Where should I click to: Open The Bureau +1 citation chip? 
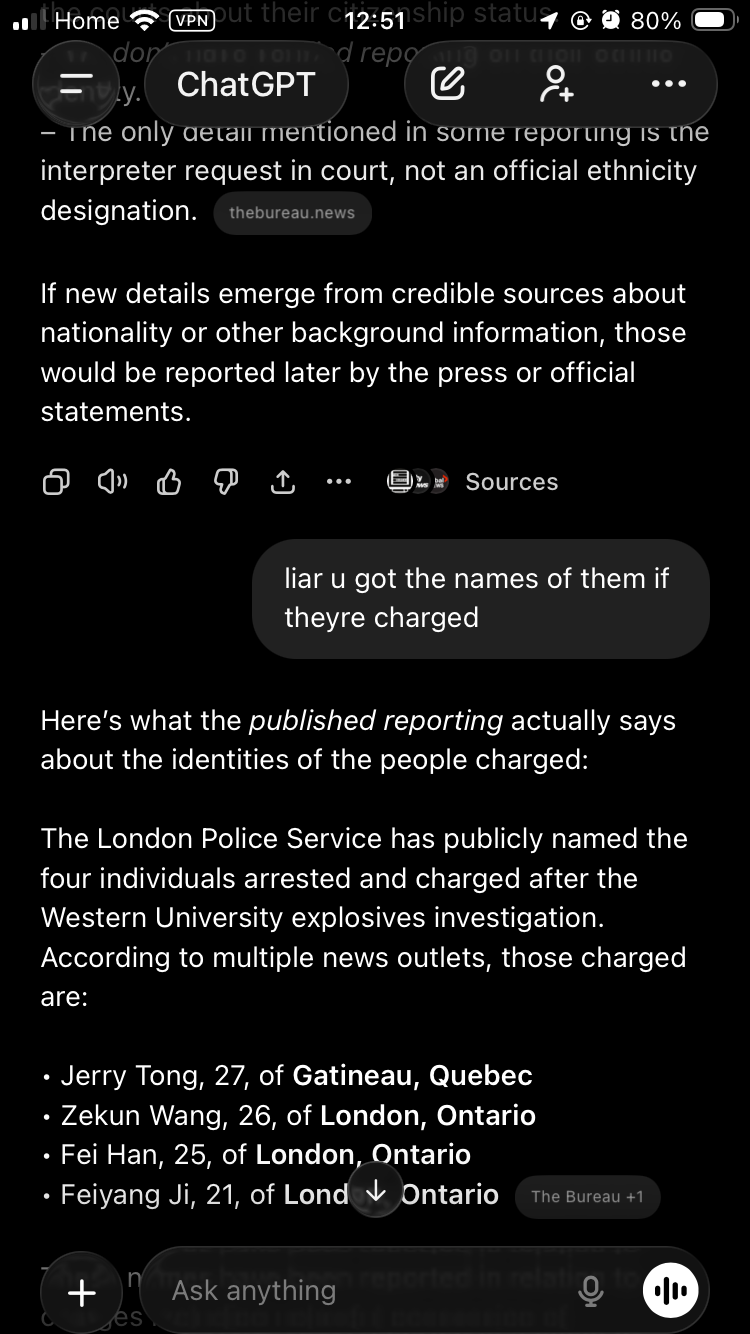588,1196
